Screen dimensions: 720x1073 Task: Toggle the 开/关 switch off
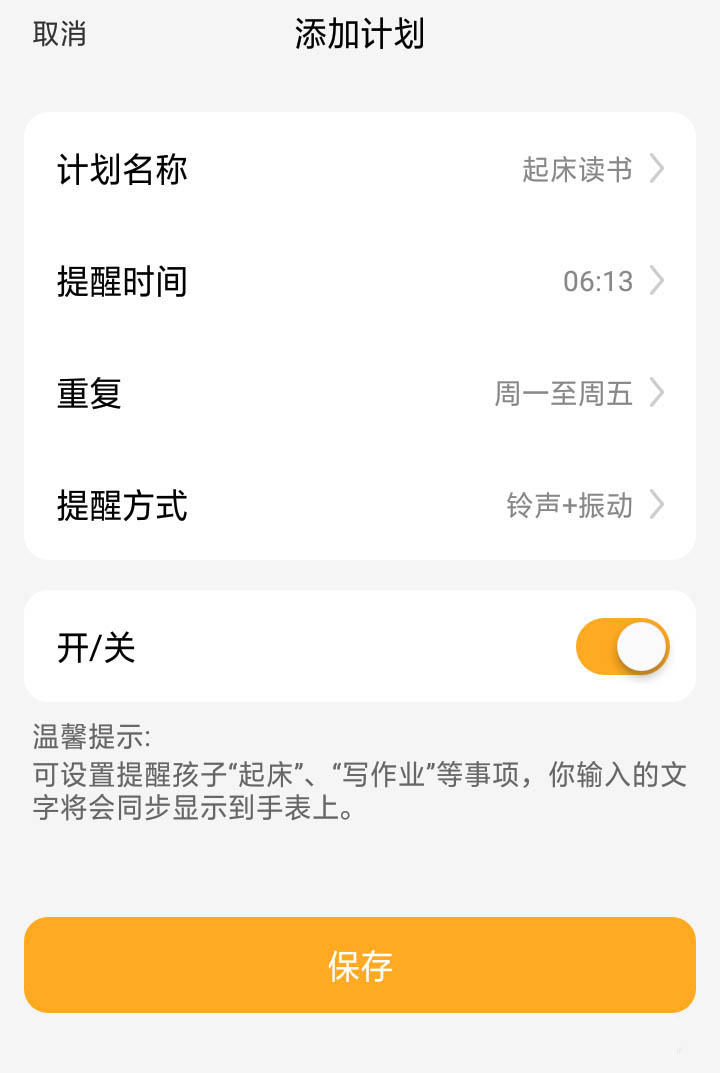click(622, 647)
